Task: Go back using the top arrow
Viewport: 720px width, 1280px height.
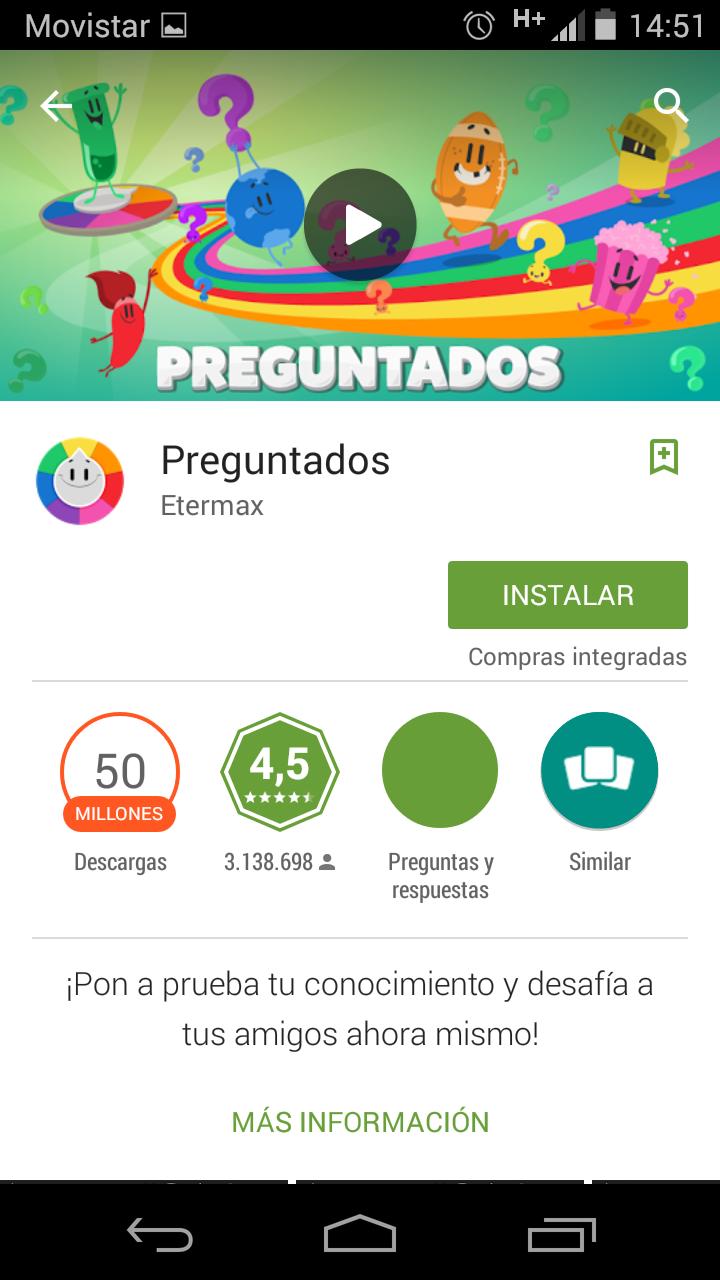Action: pos(57,105)
